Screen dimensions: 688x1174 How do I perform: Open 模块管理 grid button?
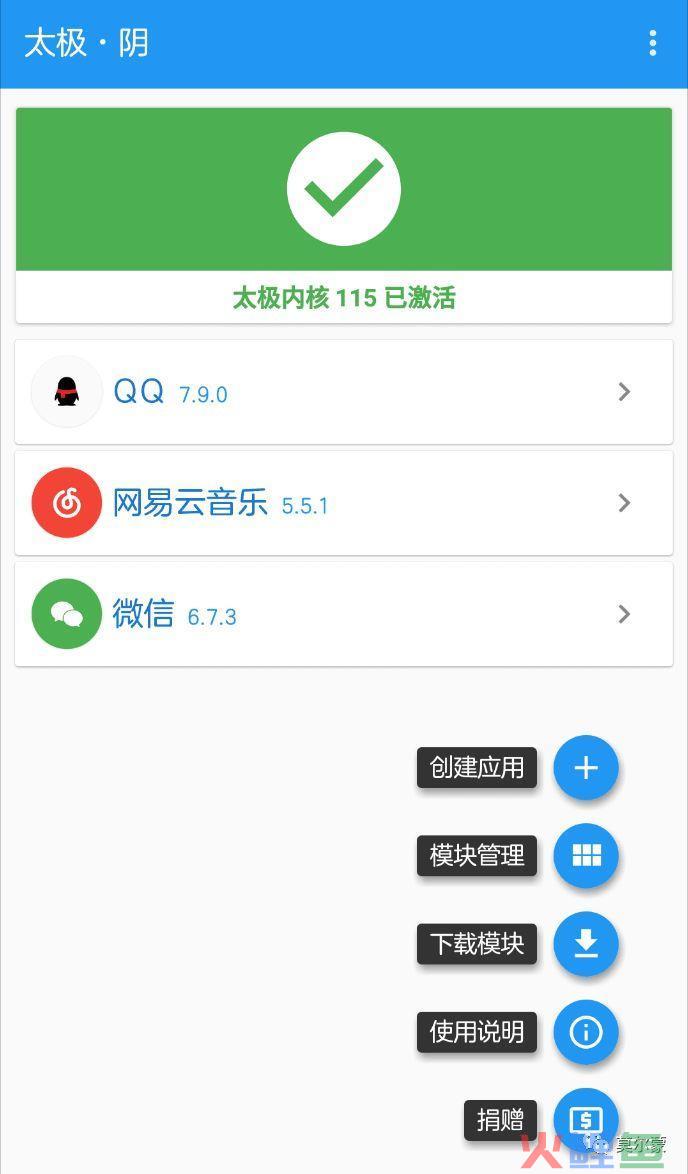click(585, 856)
